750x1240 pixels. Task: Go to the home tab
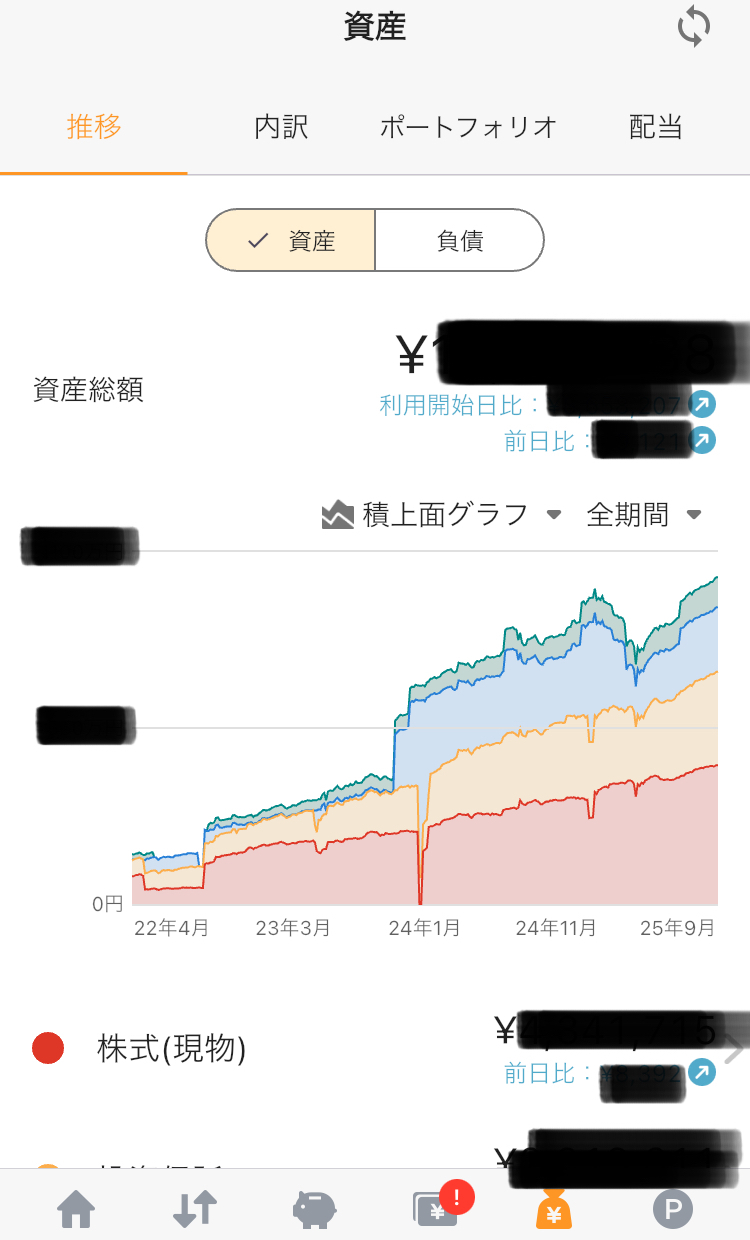click(x=77, y=1210)
